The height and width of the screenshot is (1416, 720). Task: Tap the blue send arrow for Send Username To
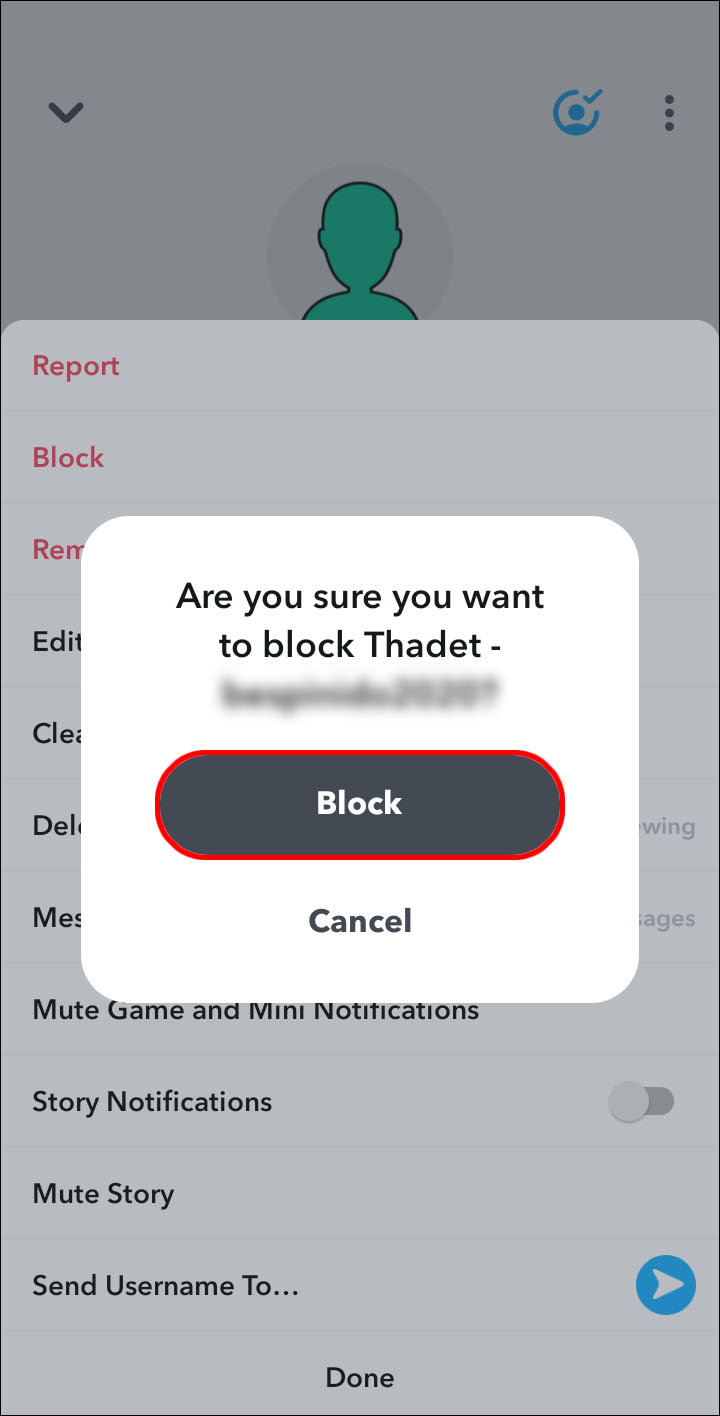point(665,1285)
